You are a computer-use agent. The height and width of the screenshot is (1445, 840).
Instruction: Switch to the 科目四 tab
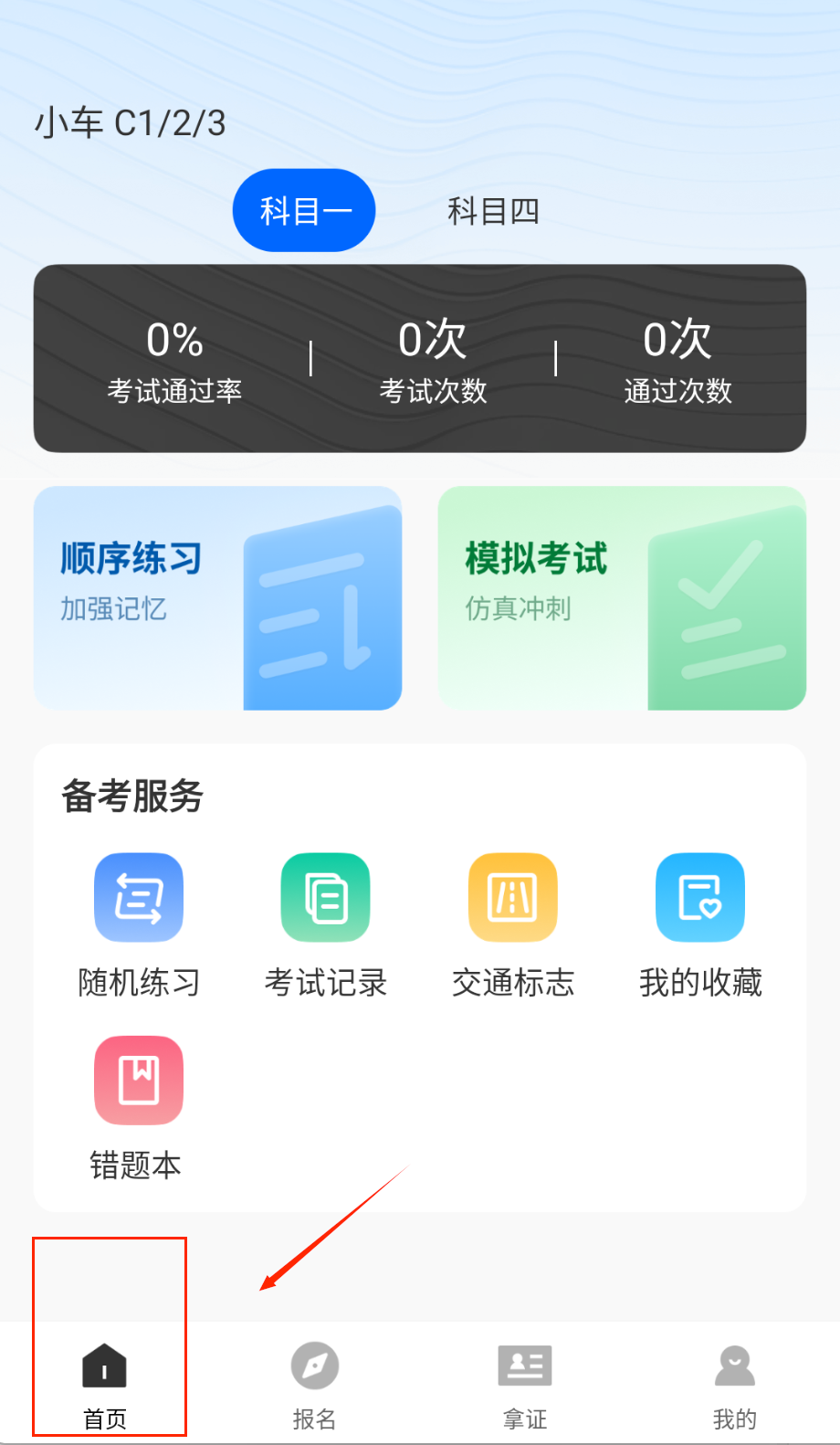493,211
